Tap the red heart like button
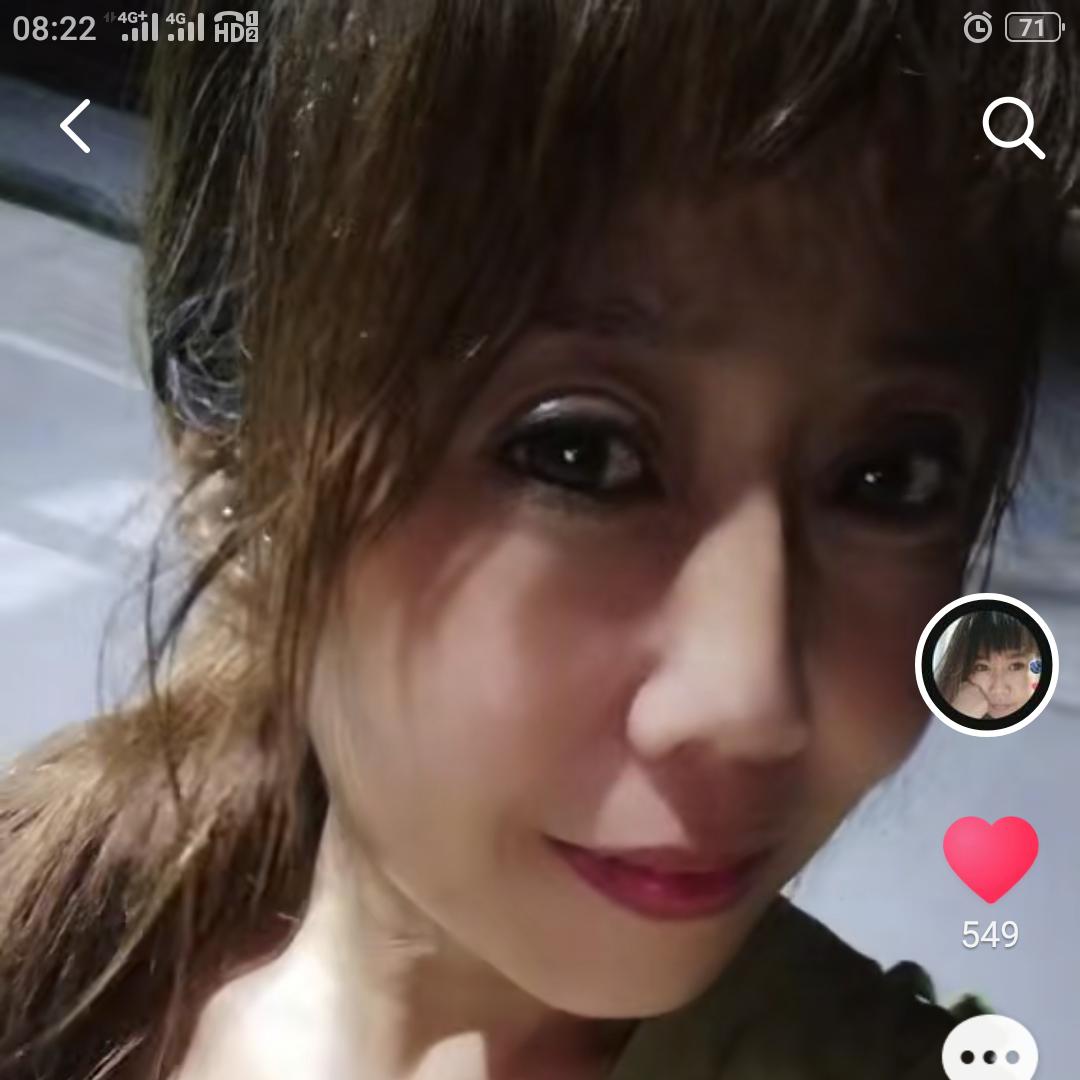 pos(990,858)
